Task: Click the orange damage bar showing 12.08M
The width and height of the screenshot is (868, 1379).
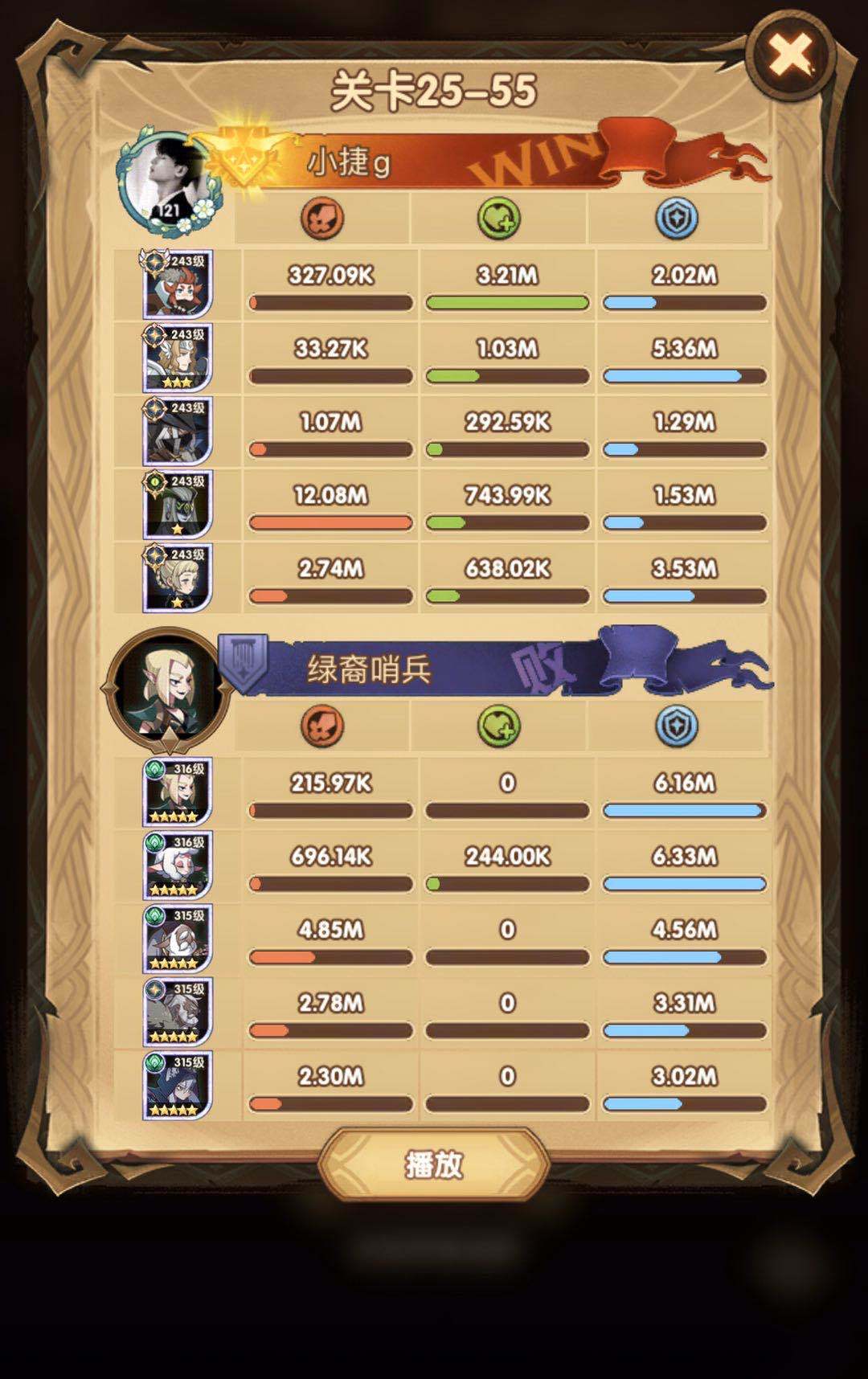Action: tap(330, 522)
